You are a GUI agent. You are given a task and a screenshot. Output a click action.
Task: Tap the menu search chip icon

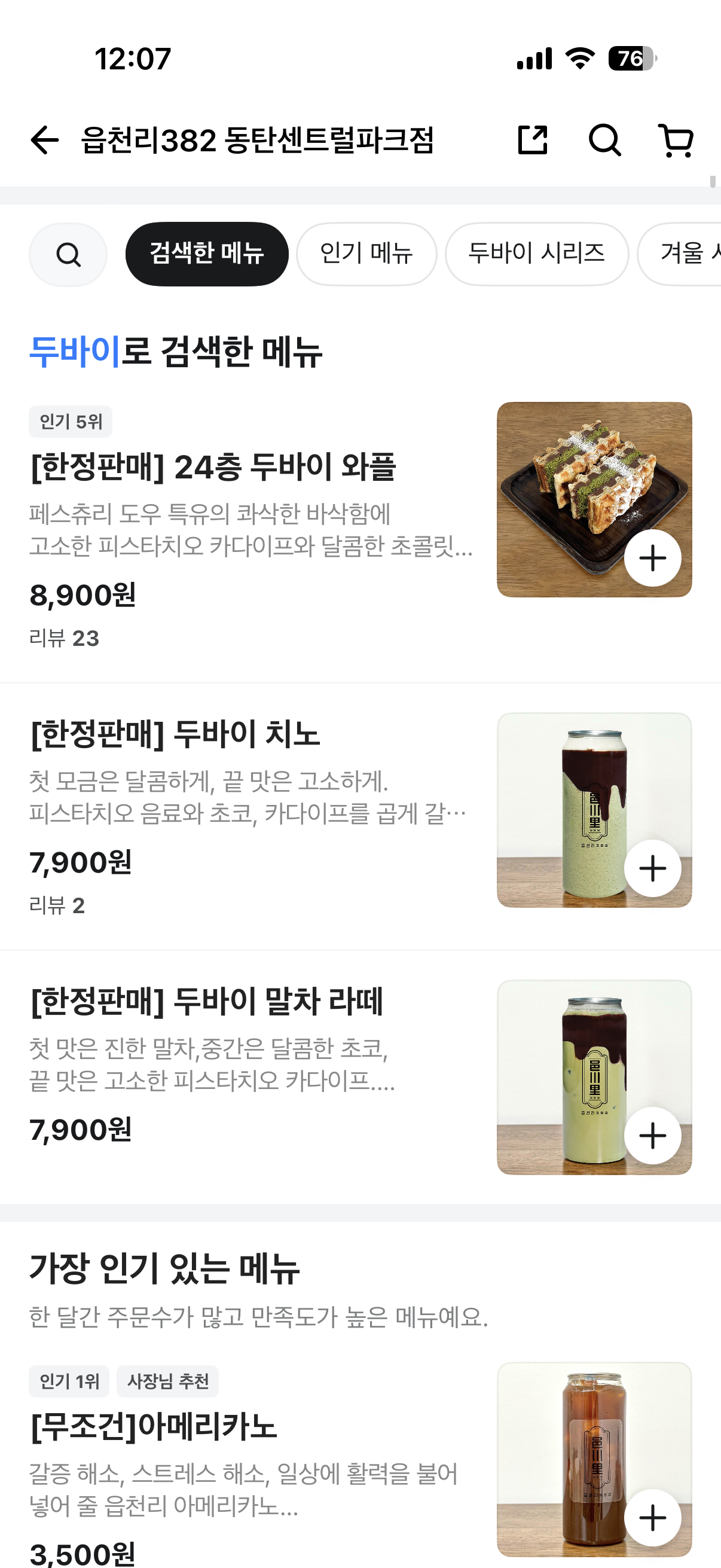[x=68, y=254]
